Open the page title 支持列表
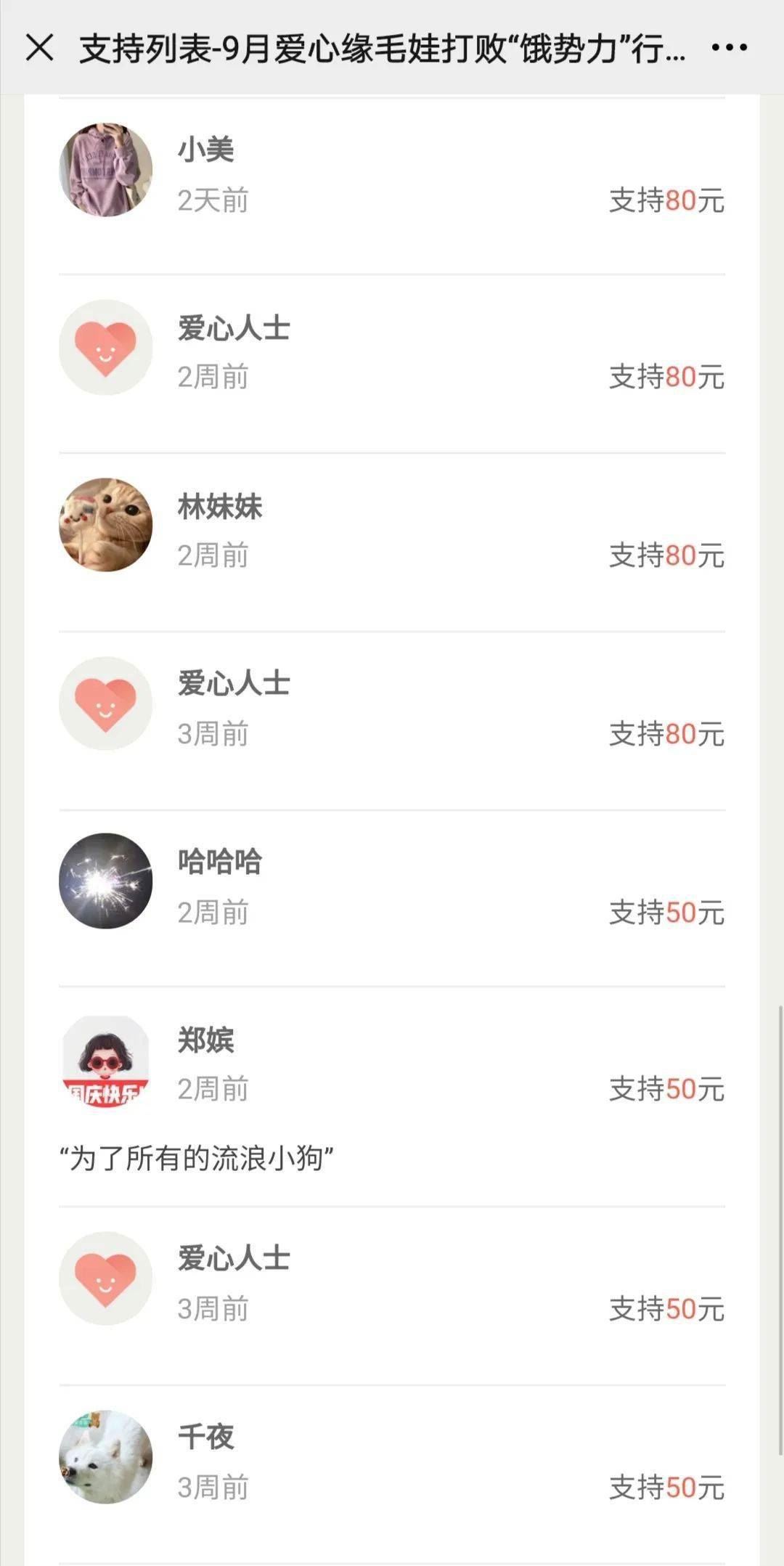The height and width of the screenshot is (1566, 784). (x=377, y=47)
